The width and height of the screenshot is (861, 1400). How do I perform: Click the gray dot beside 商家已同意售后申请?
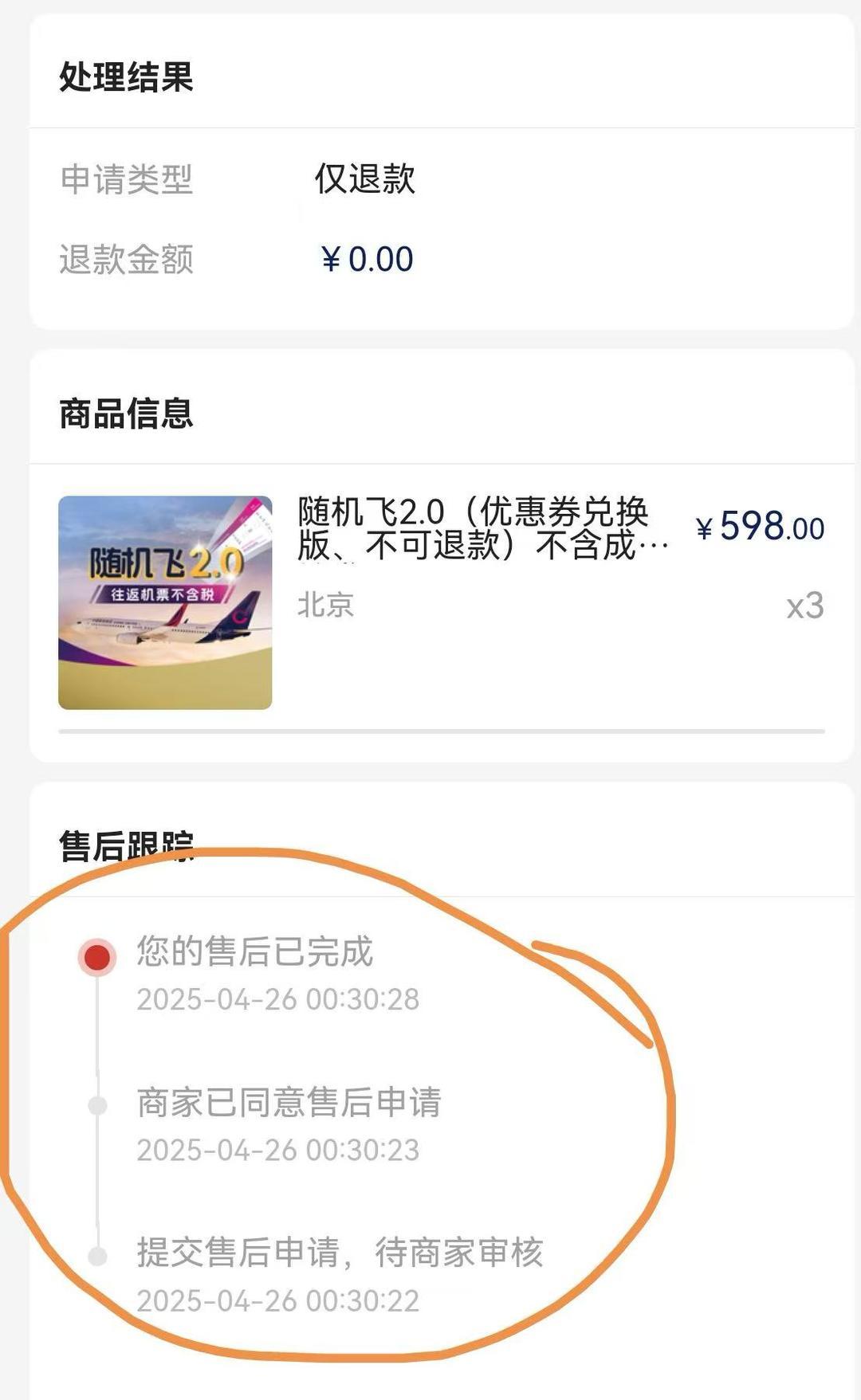coord(96,1107)
